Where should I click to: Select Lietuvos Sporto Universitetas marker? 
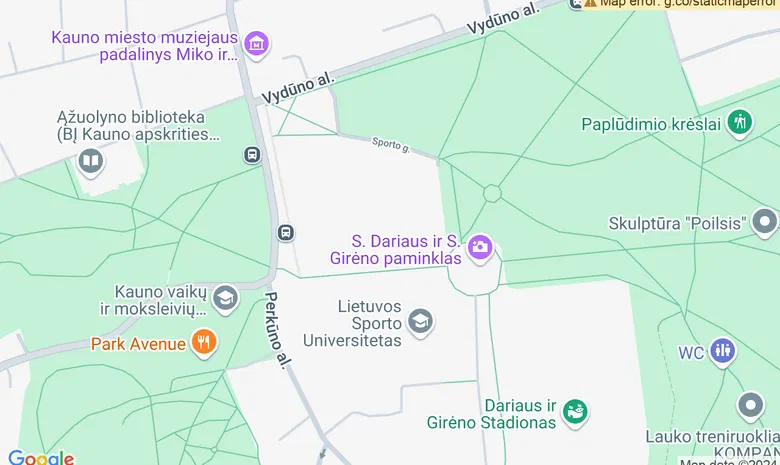(x=421, y=321)
